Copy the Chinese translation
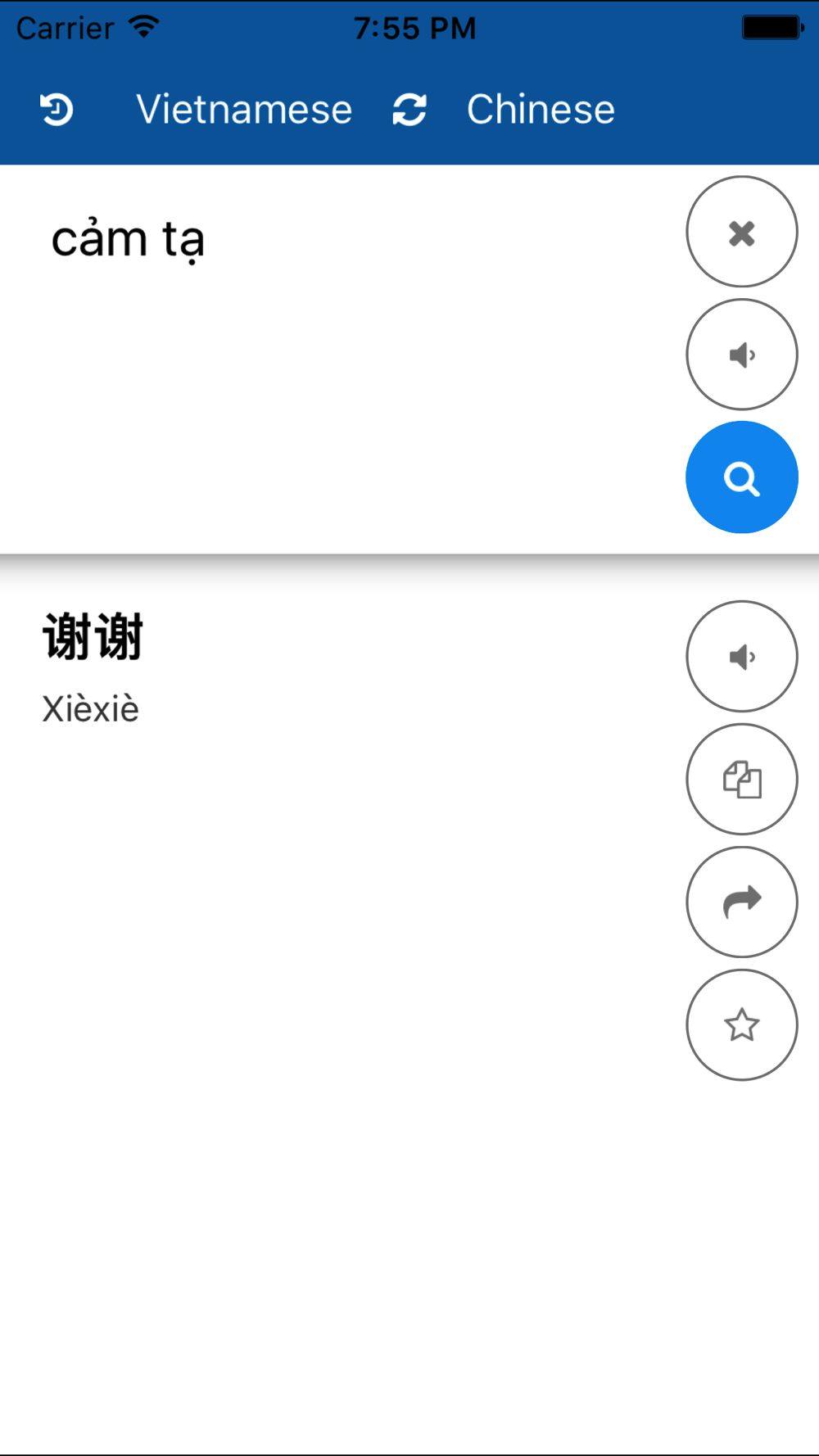 [741, 780]
